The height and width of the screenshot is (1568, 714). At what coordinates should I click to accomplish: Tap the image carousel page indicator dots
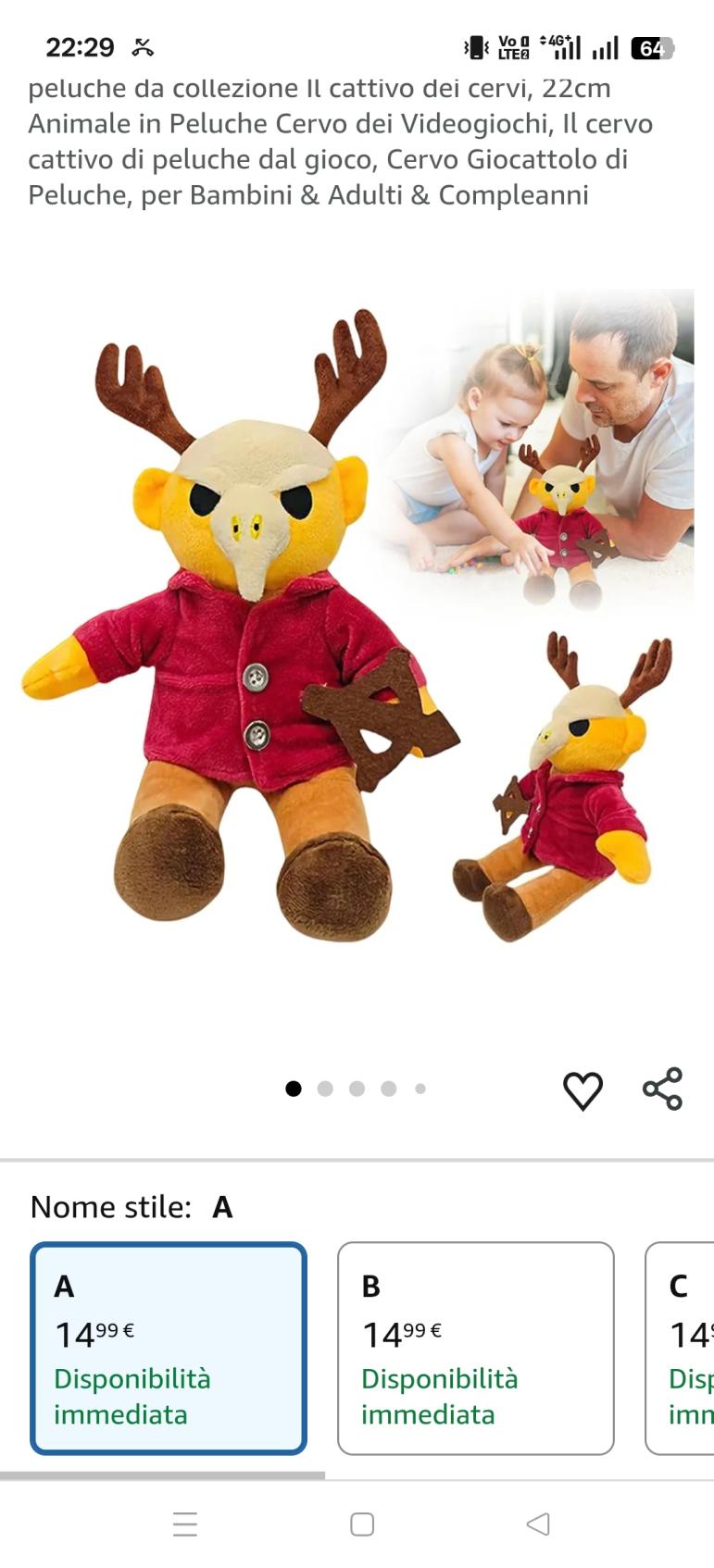click(356, 1089)
